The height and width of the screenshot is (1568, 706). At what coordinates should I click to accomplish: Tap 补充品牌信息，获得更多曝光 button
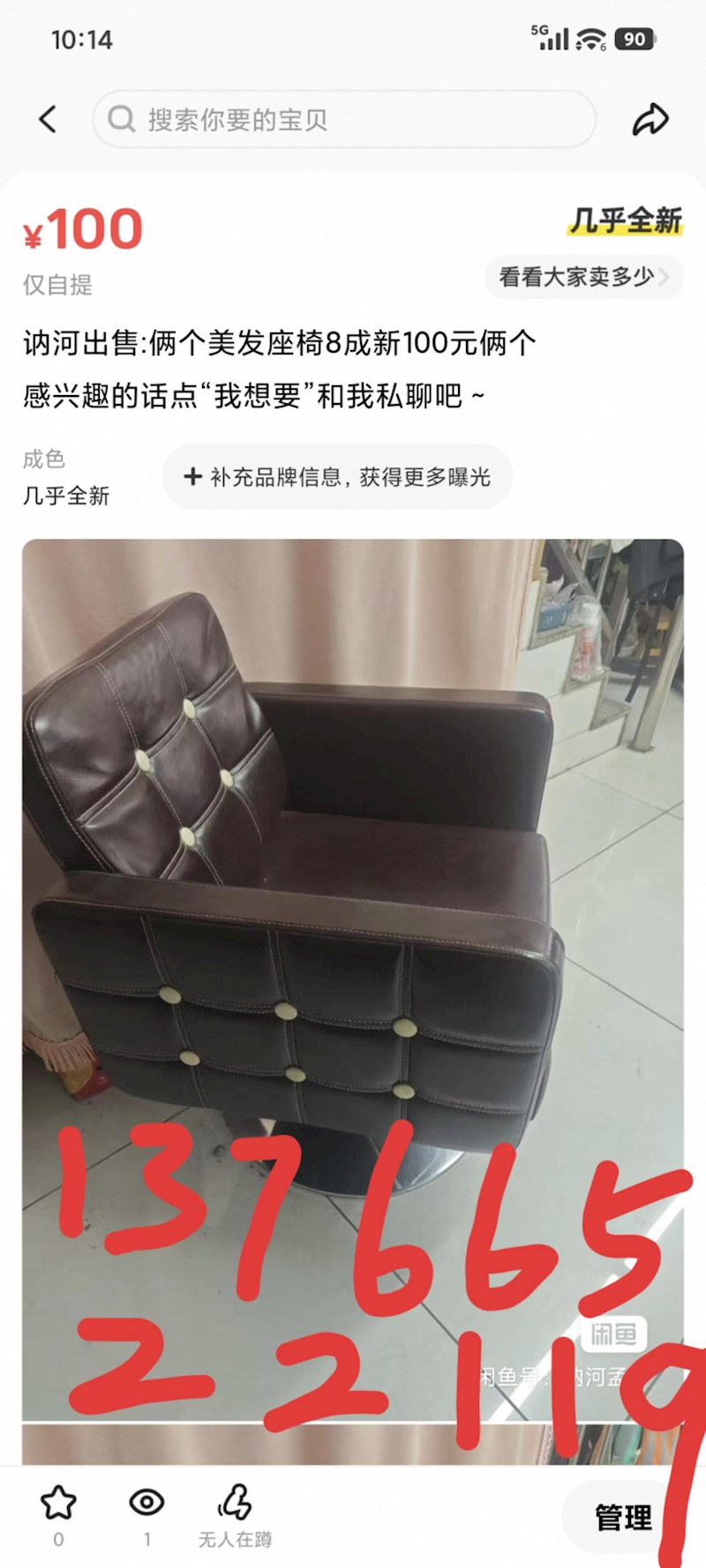[337, 477]
